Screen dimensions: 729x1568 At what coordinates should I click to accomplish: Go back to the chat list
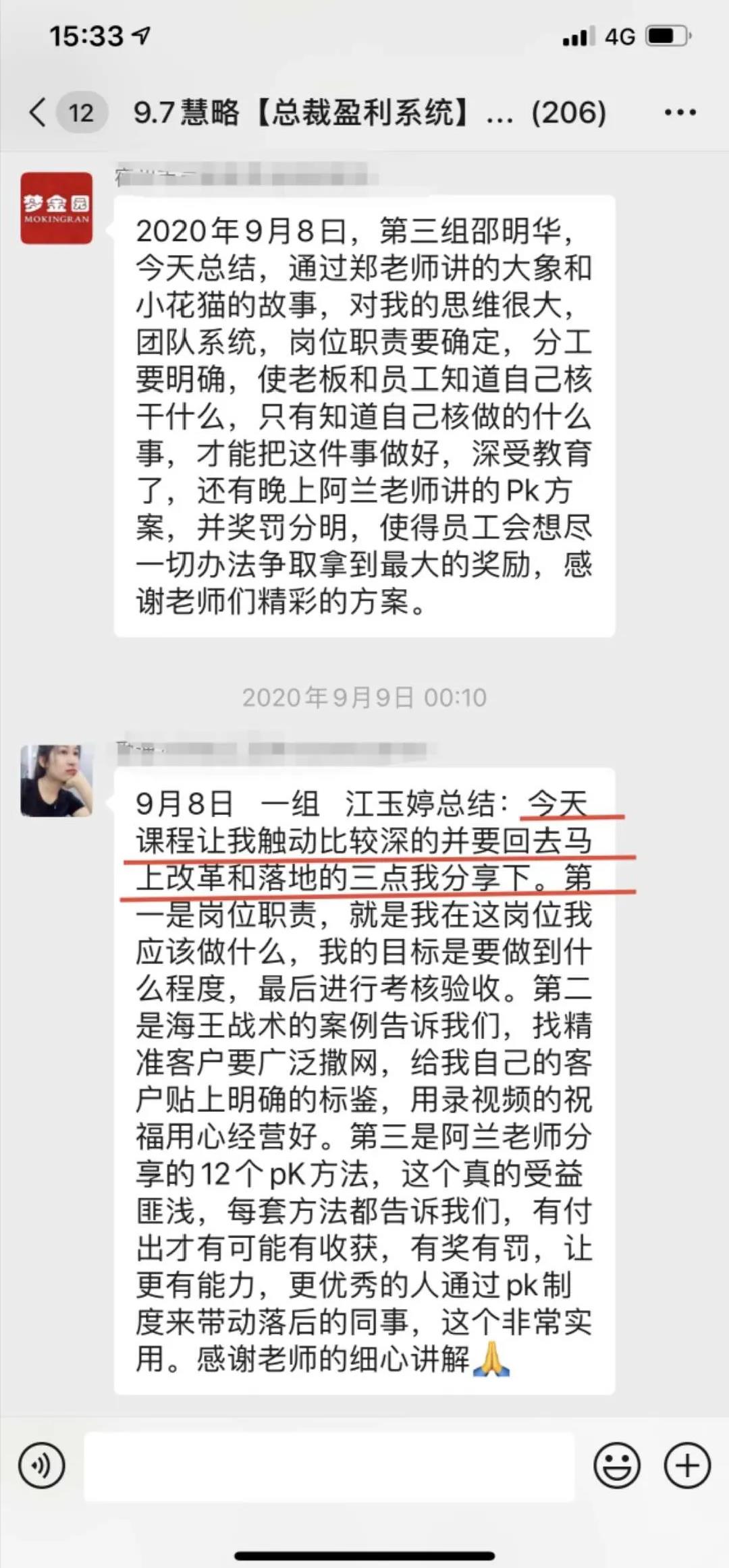[39, 112]
